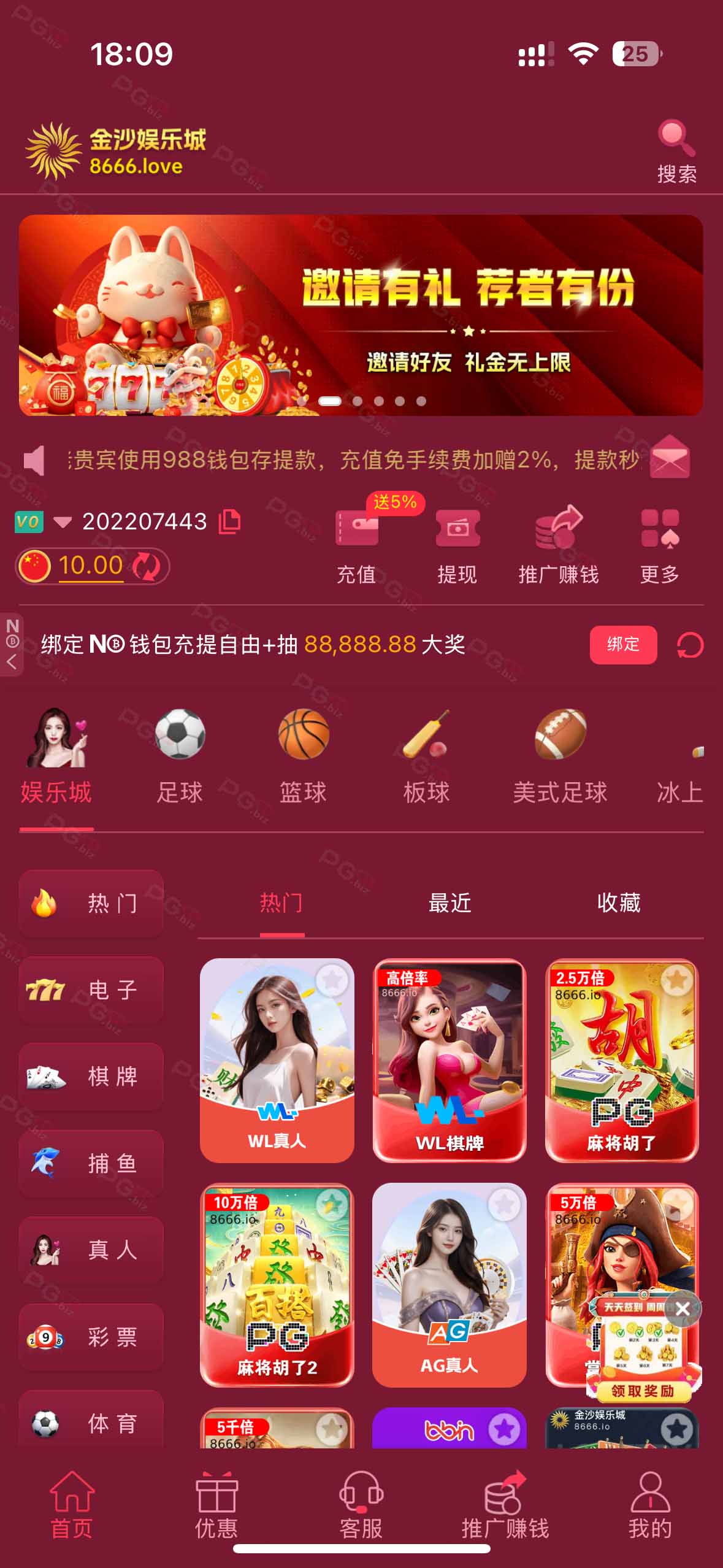Open 充值 recharge

pos(356,547)
